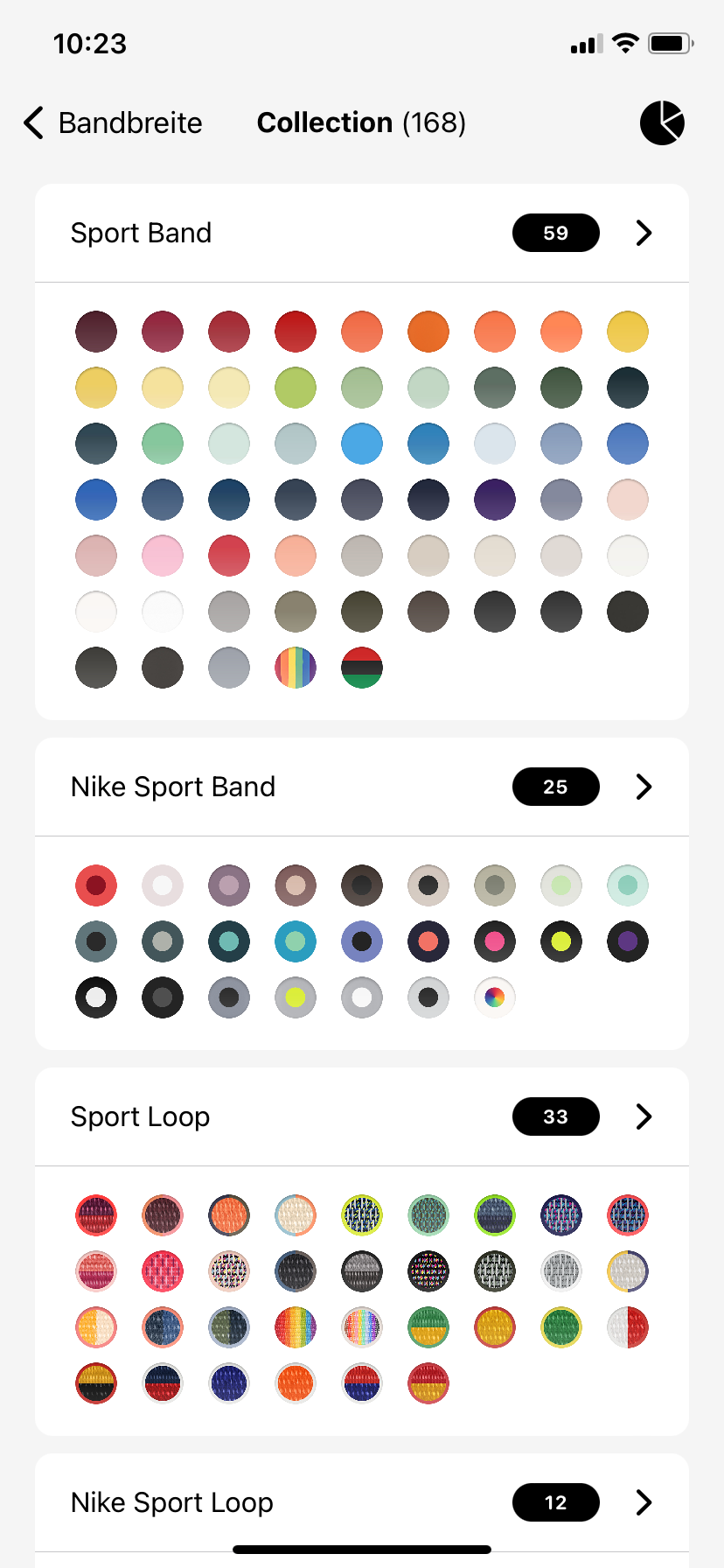Open the Sport Band collection row
Viewport: 724px width, 1568px height.
pyautogui.click(x=362, y=234)
